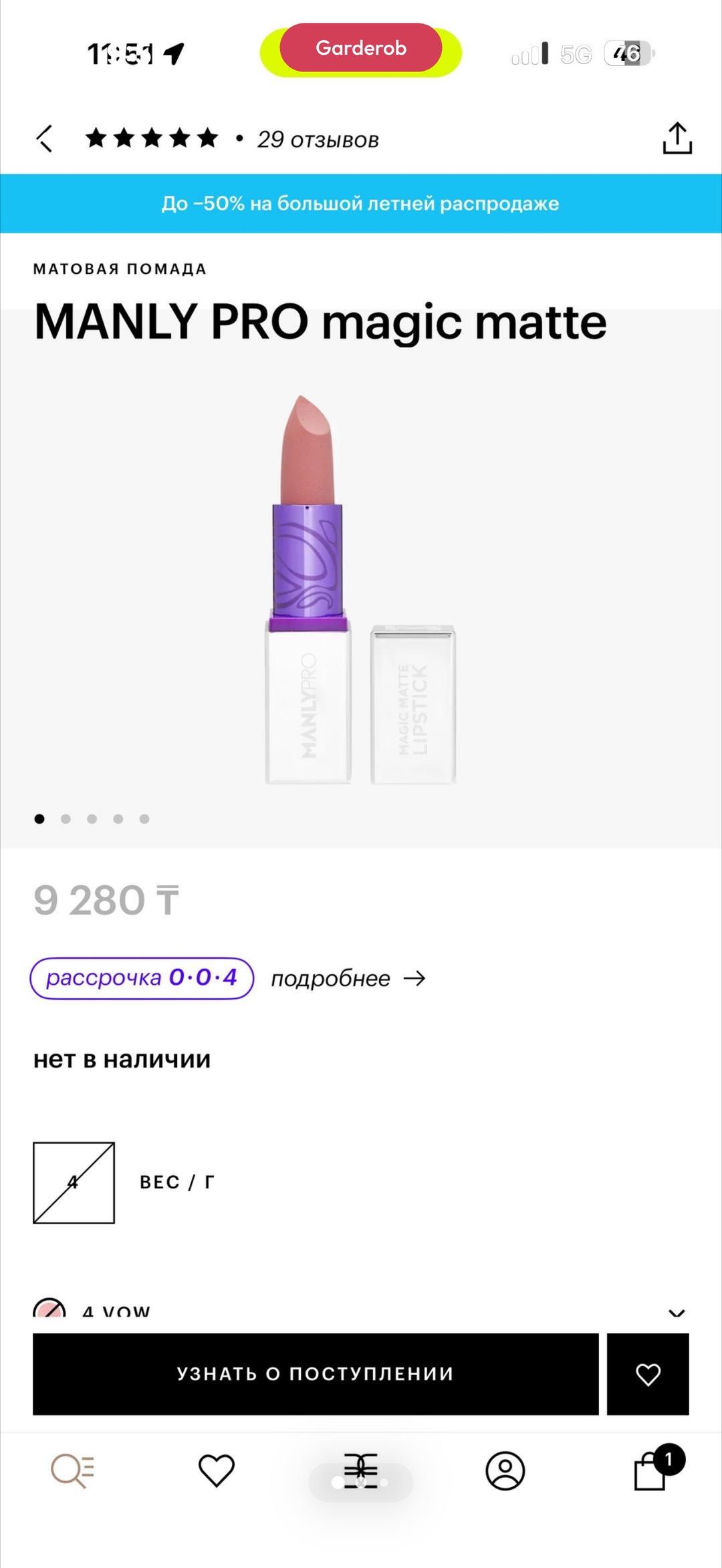This screenshot has height=1568, width=722.
Task: Open the 29 отзывов reviews
Action: pos(318,139)
